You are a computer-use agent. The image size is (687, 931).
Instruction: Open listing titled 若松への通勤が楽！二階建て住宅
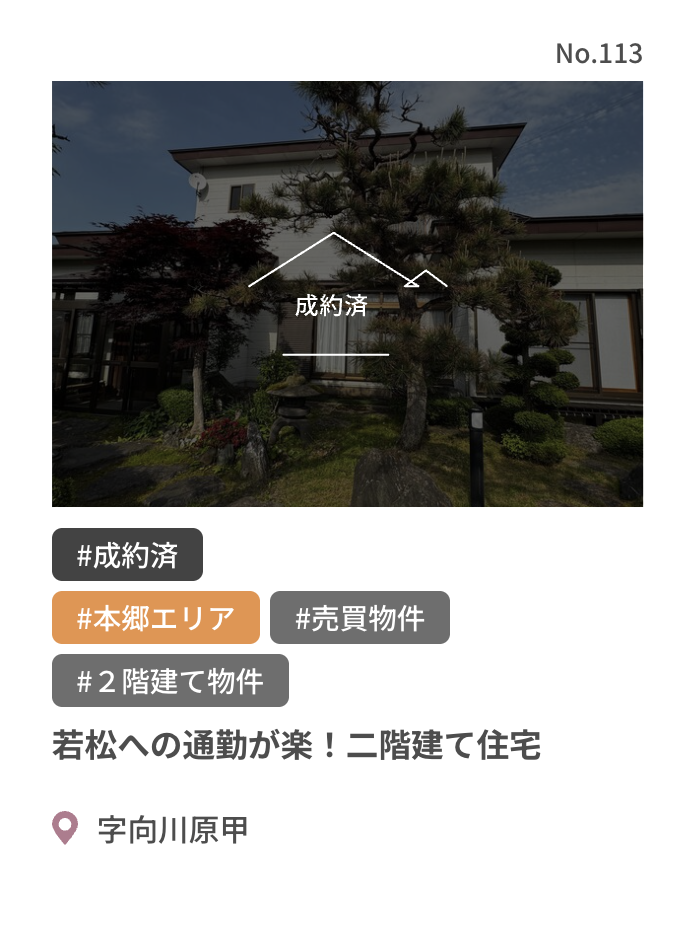coord(296,746)
